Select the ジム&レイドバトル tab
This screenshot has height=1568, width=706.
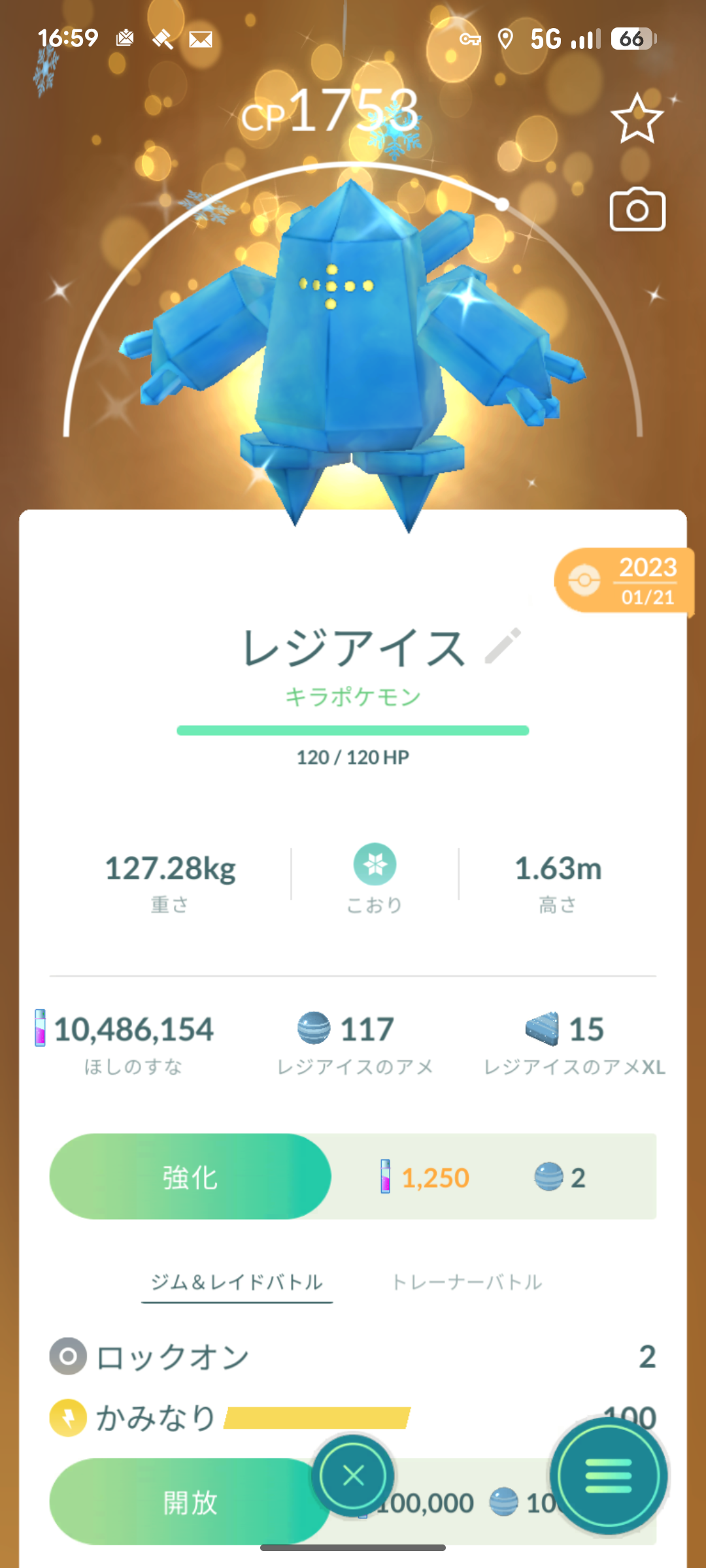(x=237, y=1282)
